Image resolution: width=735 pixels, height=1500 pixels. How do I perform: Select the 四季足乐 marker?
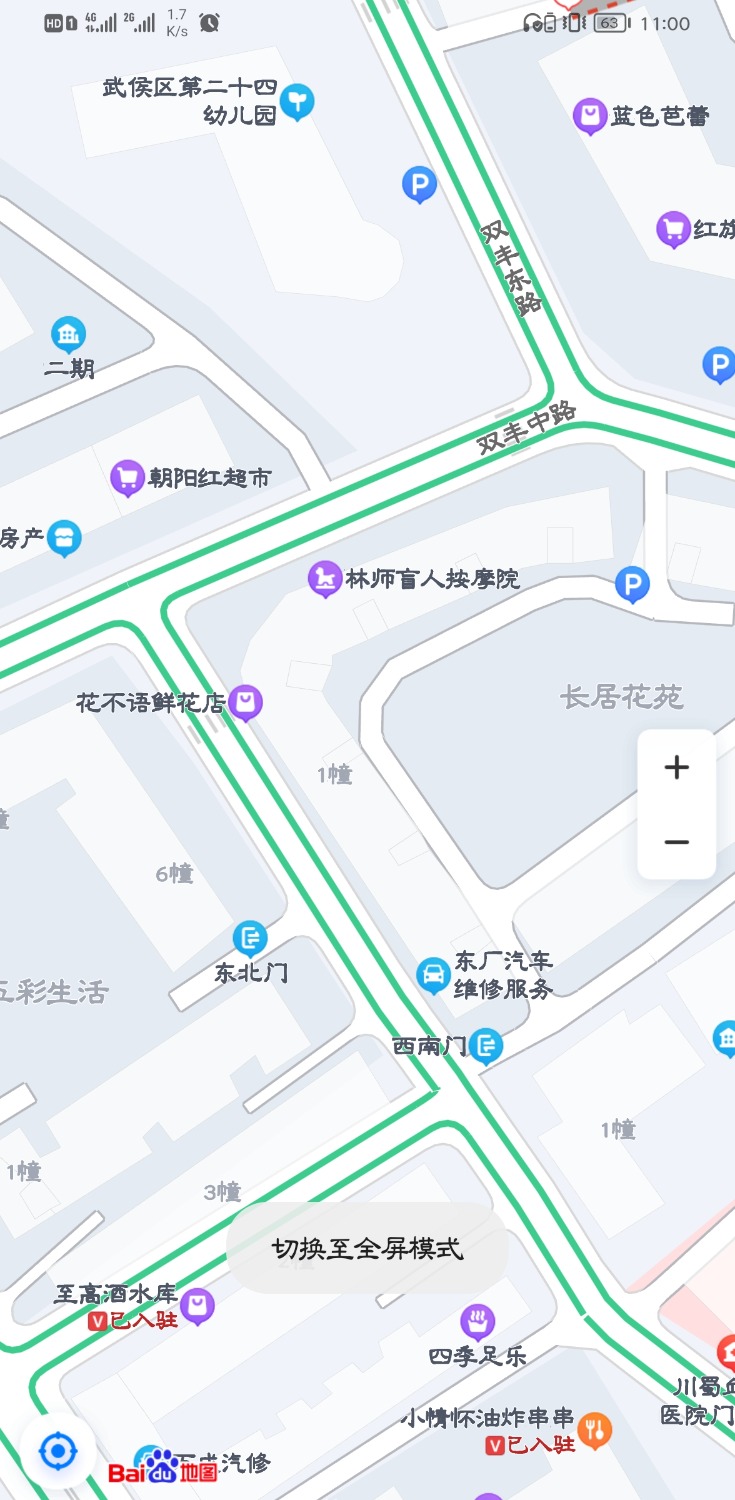478,1323
